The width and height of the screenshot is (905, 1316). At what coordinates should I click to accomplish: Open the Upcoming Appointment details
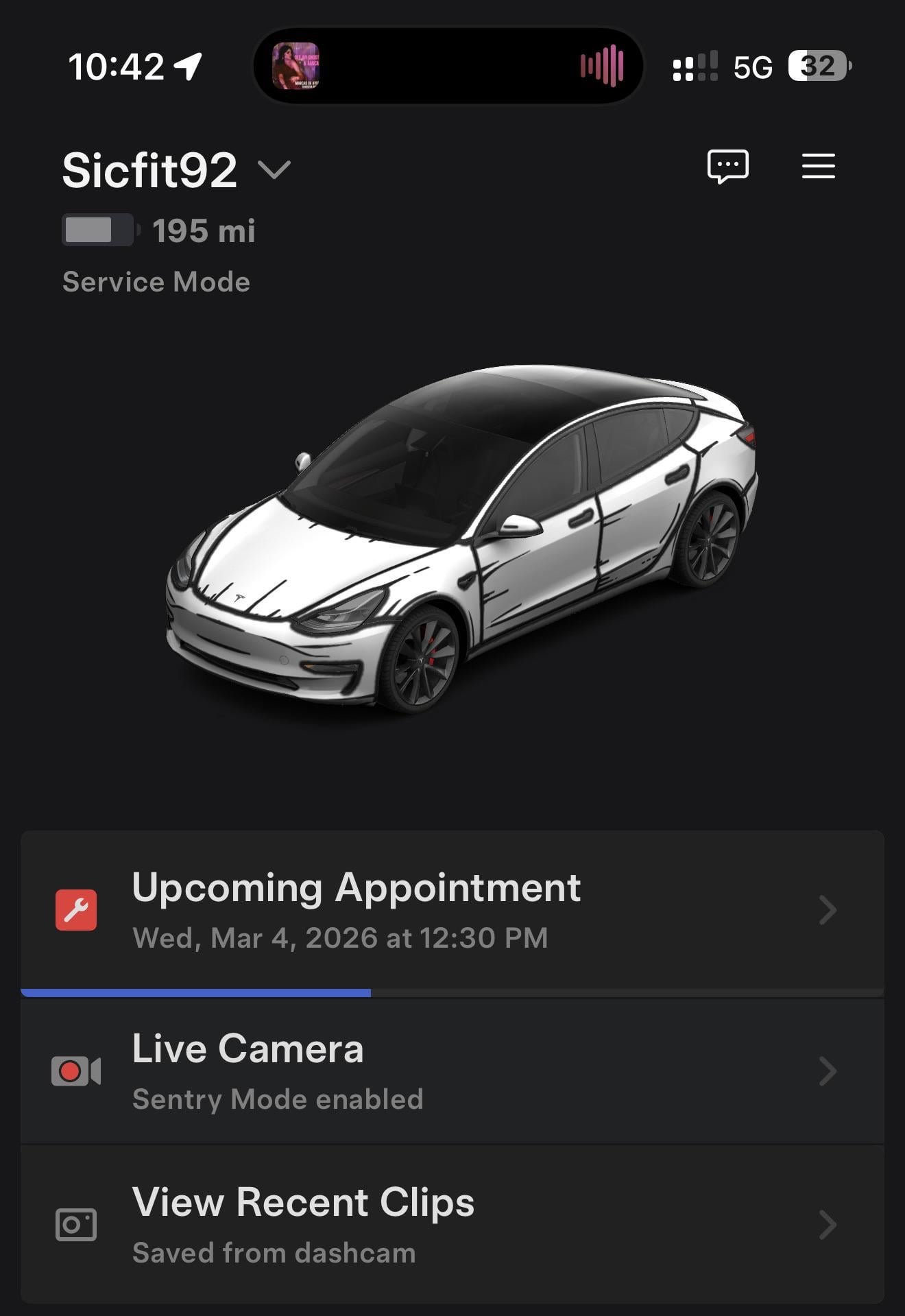click(x=452, y=910)
